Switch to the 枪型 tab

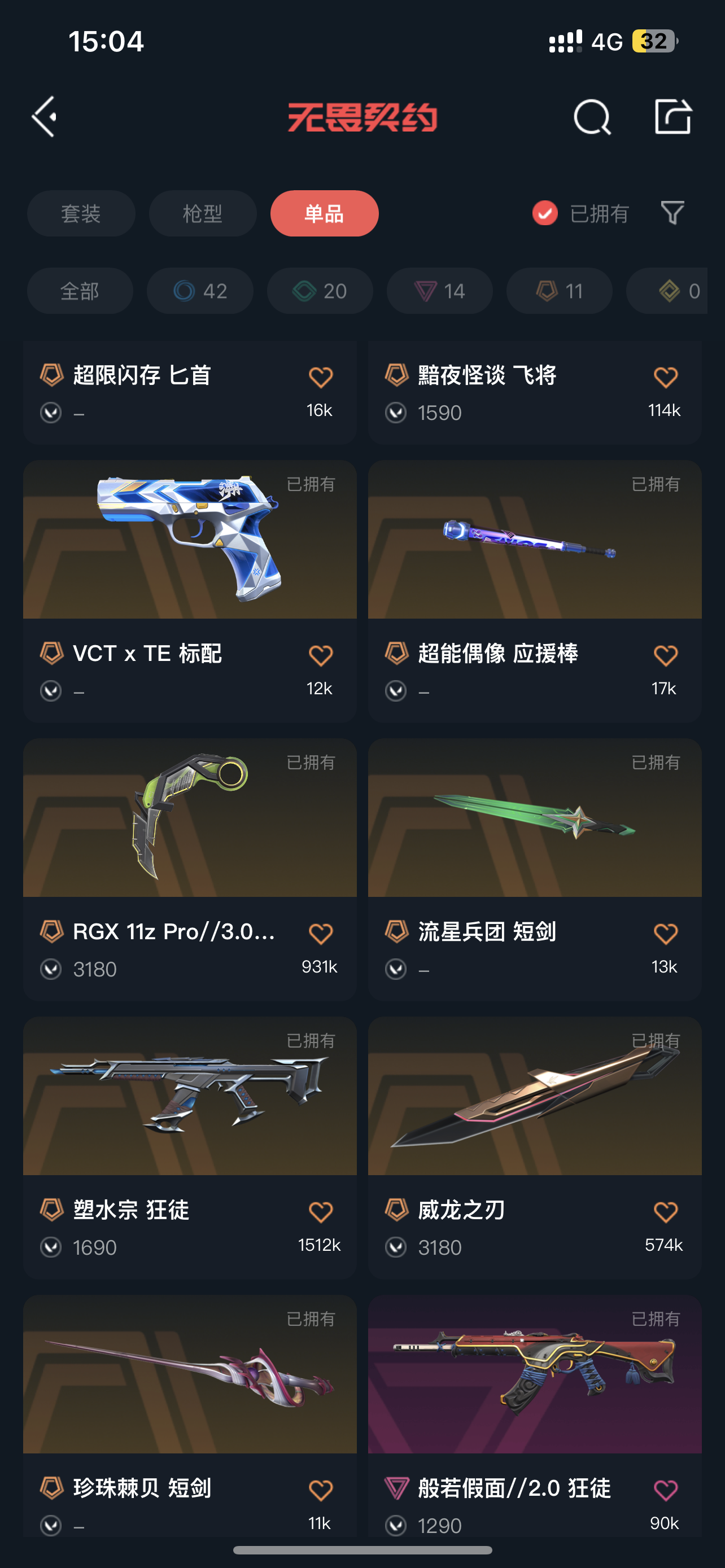pos(203,214)
